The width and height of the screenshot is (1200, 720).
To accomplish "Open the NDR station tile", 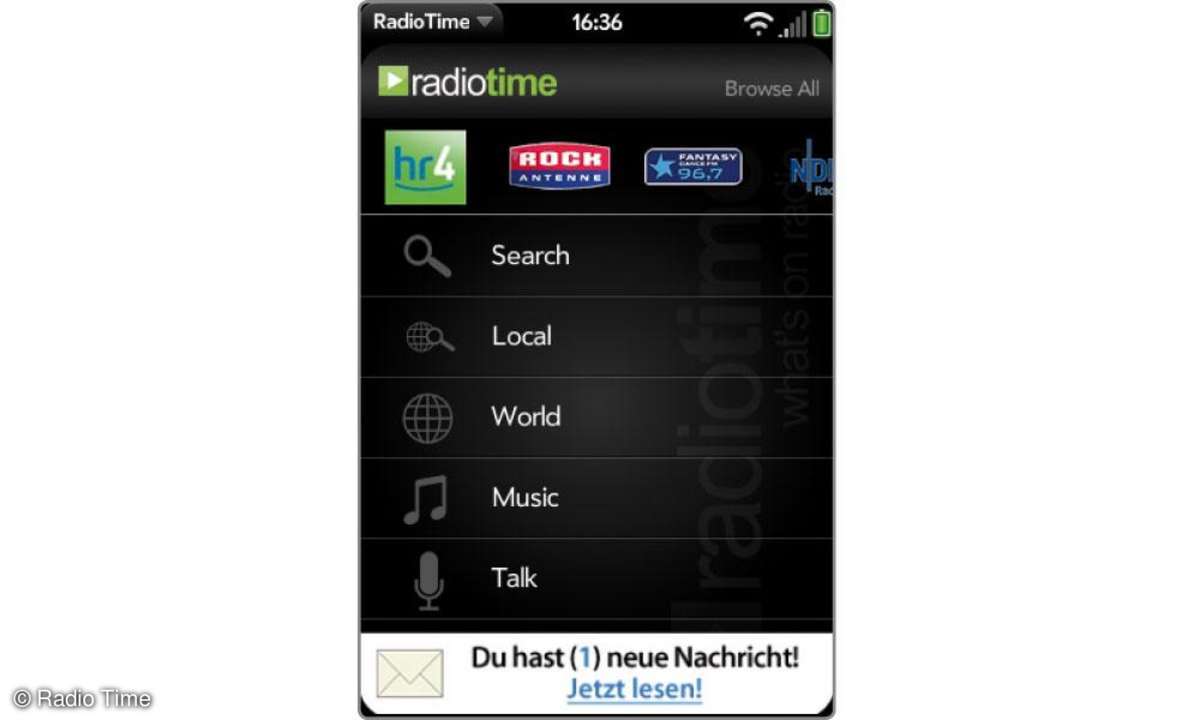I will 813,168.
